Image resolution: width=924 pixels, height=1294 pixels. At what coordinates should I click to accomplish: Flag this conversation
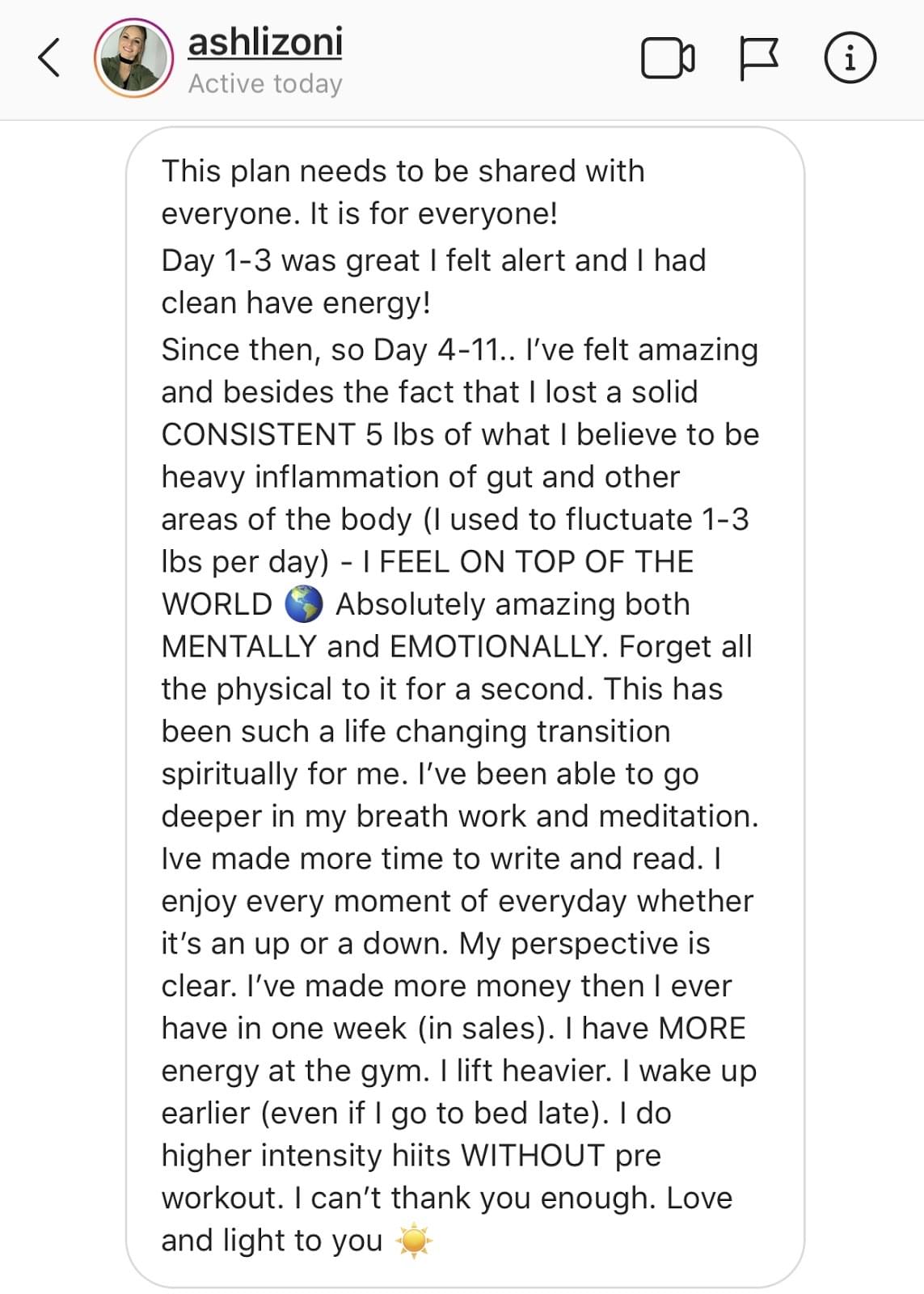759,58
